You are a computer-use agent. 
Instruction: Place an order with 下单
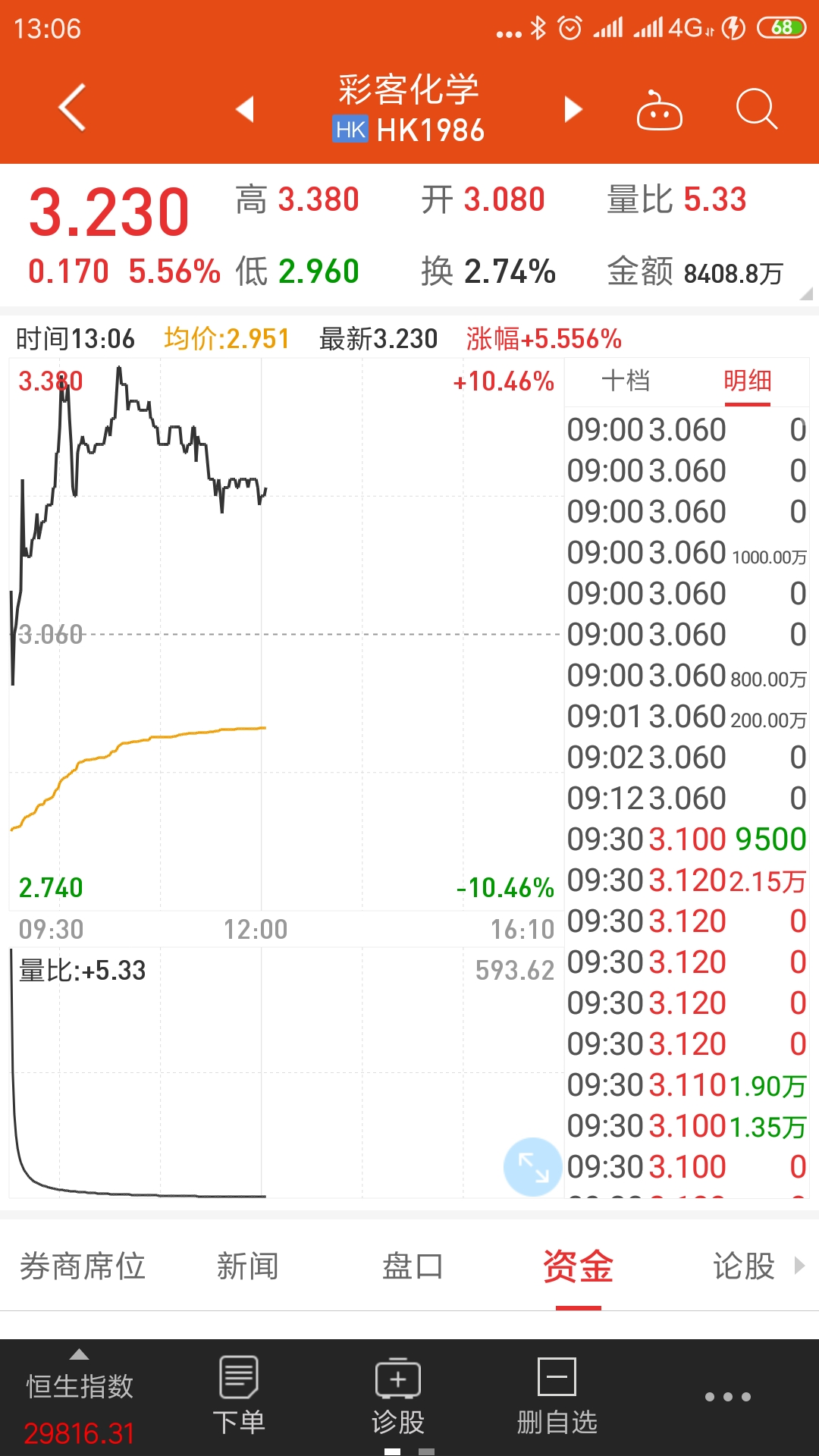pos(239,1397)
